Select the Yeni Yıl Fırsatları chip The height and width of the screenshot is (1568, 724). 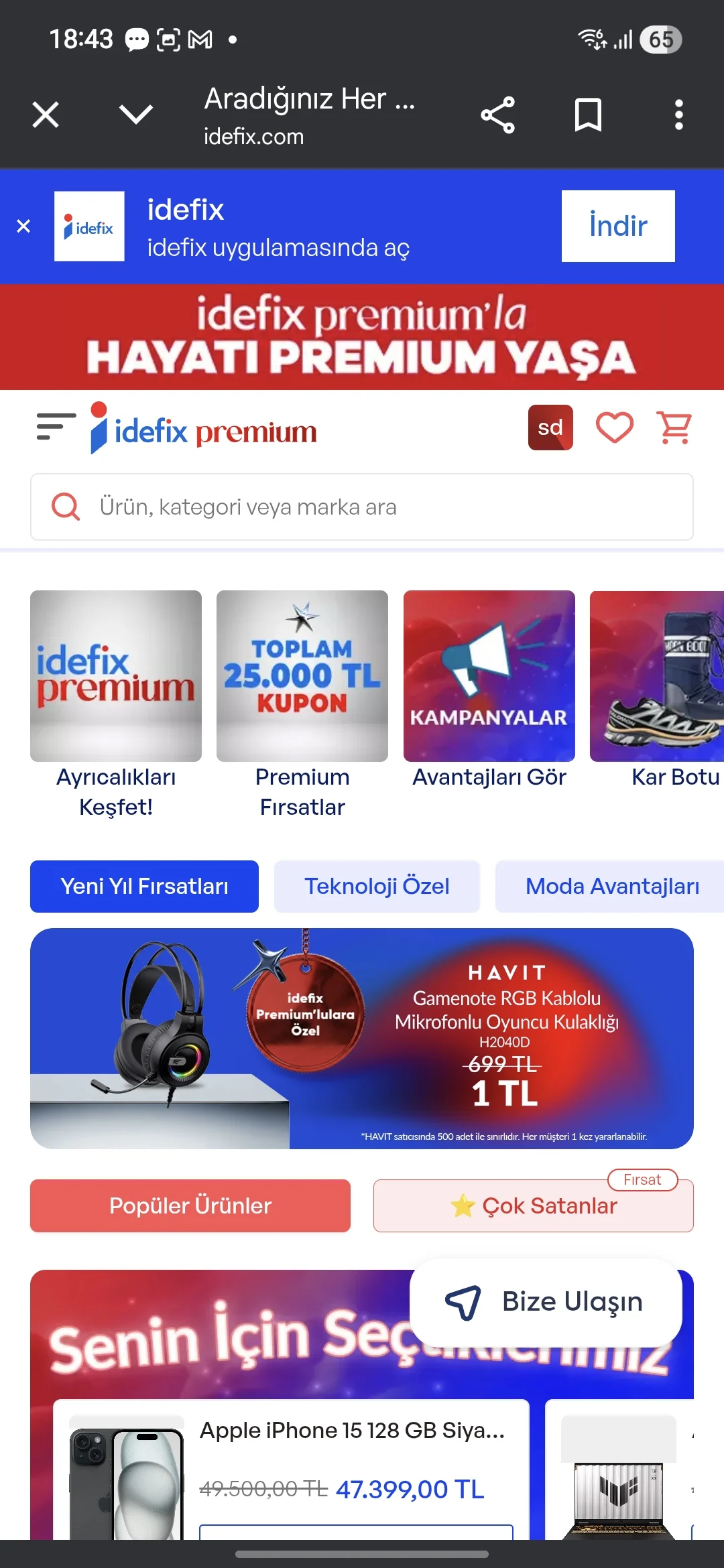point(144,887)
